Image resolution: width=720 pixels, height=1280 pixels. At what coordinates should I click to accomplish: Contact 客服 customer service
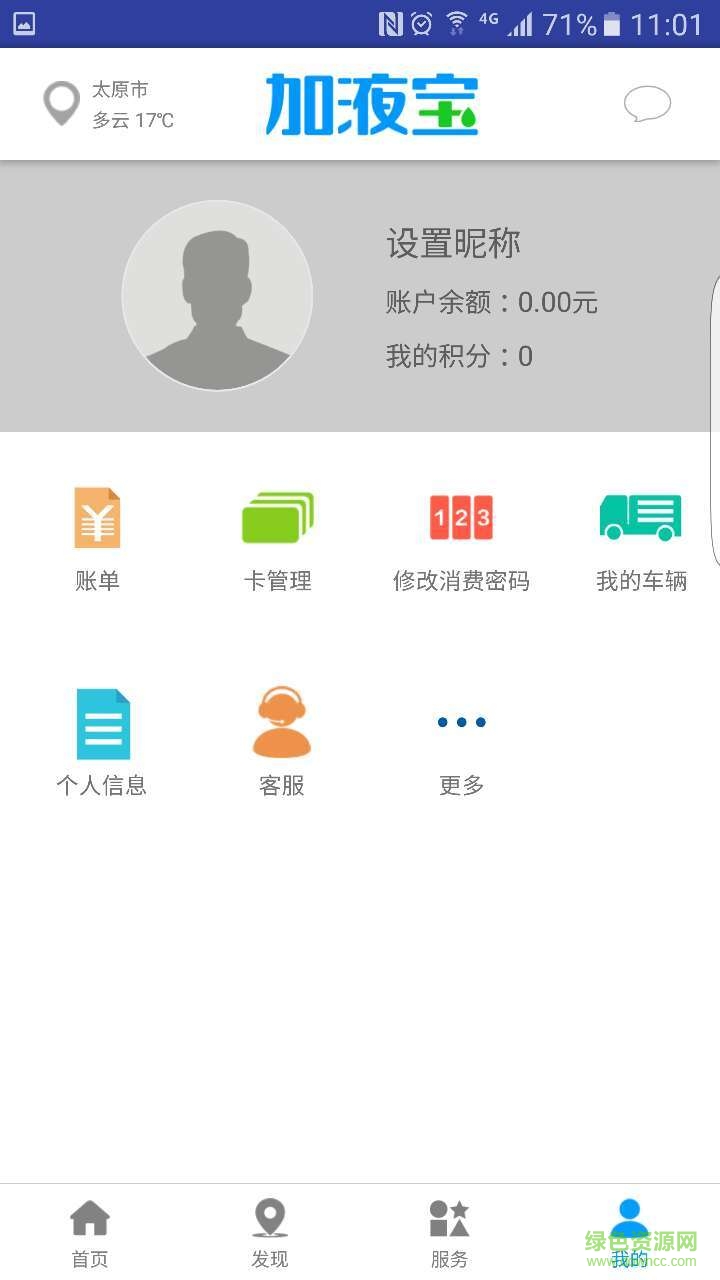click(281, 742)
